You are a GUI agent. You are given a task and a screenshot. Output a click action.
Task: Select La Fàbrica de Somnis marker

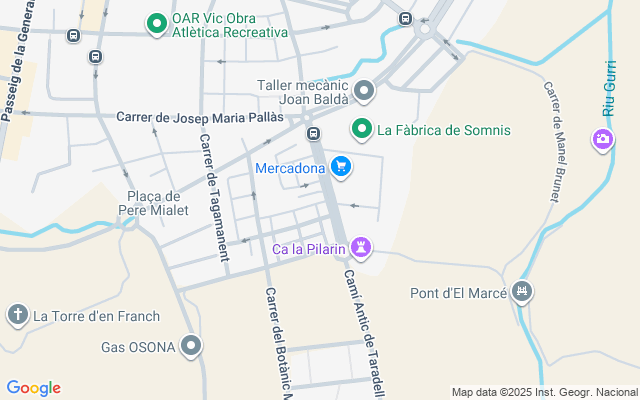pyautogui.click(x=362, y=130)
